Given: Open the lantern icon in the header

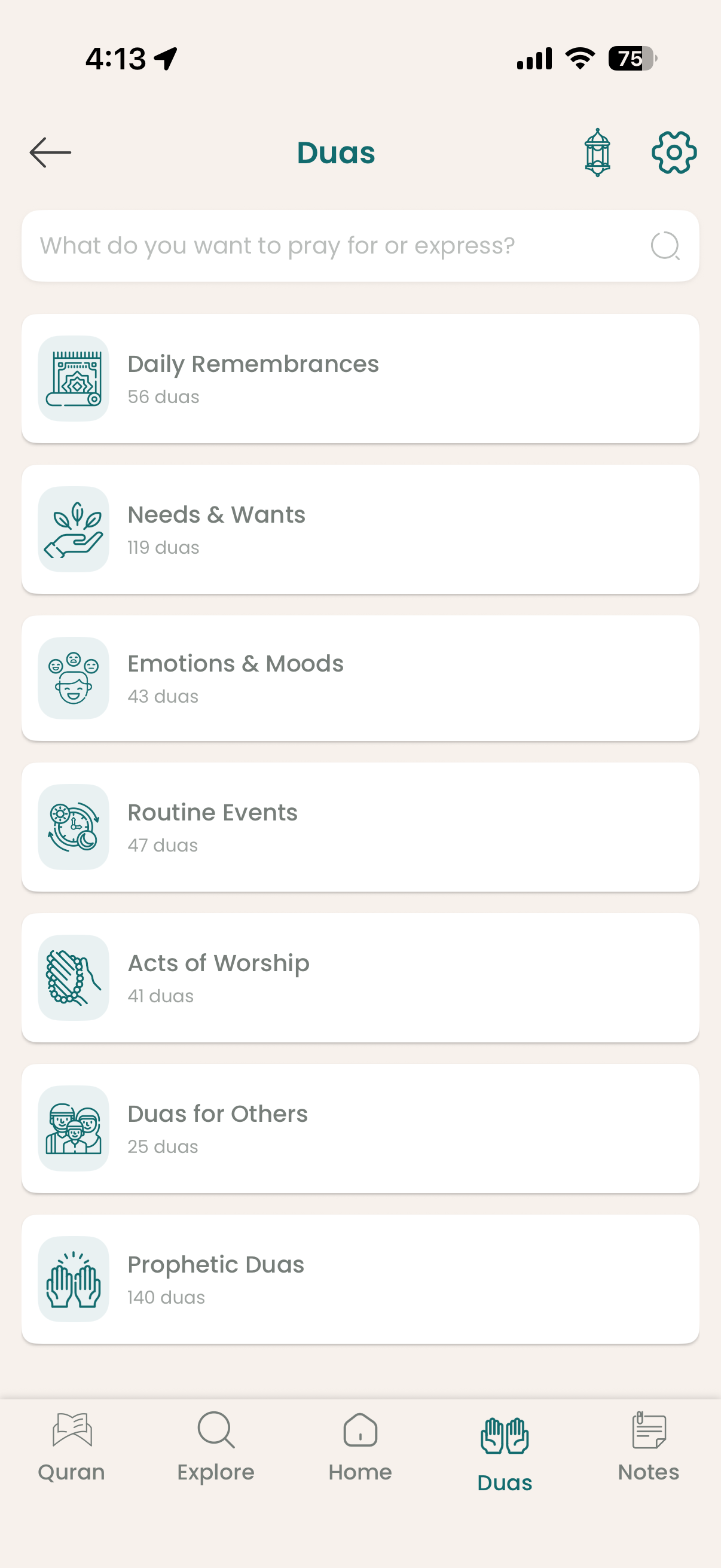Looking at the screenshot, I should coord(597,152).
